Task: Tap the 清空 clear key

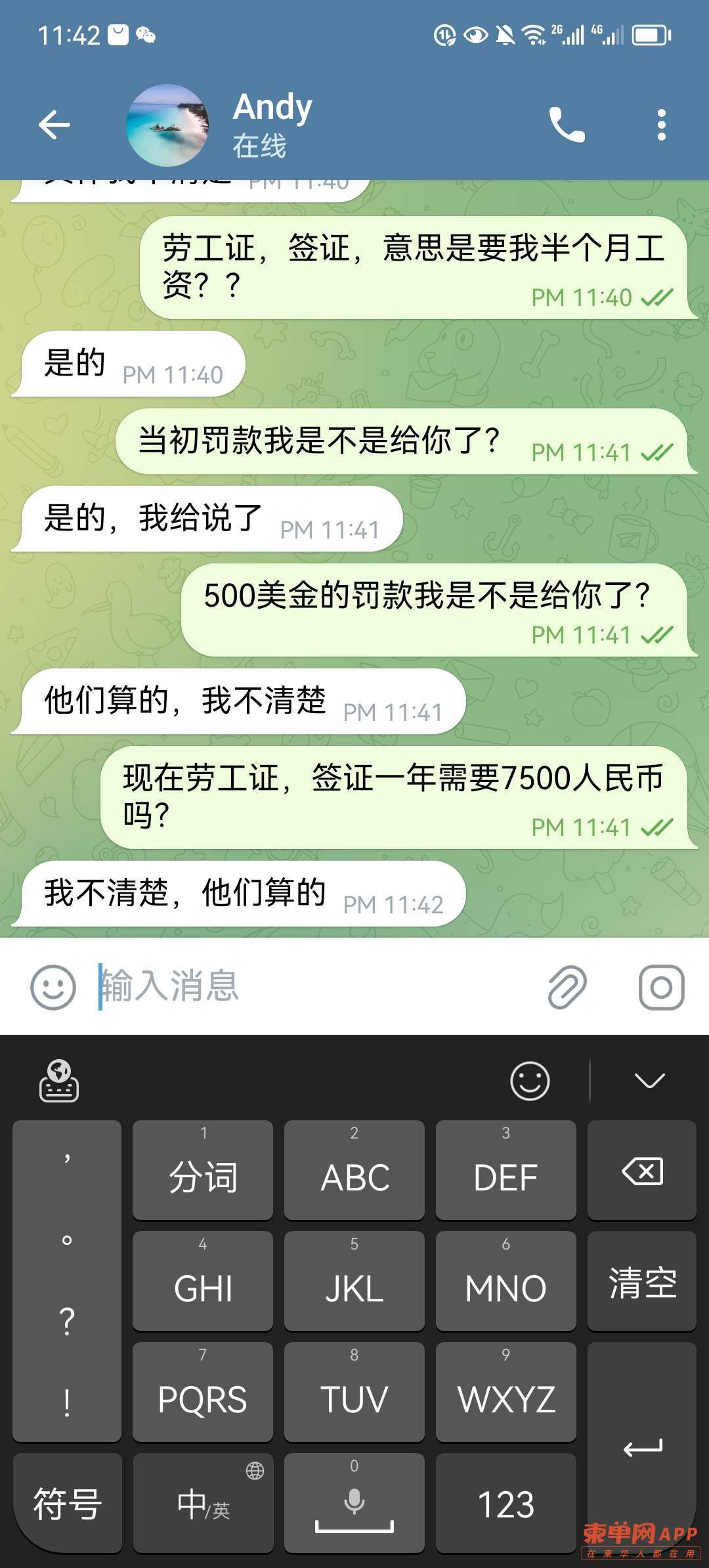Action: [642, 1282]
